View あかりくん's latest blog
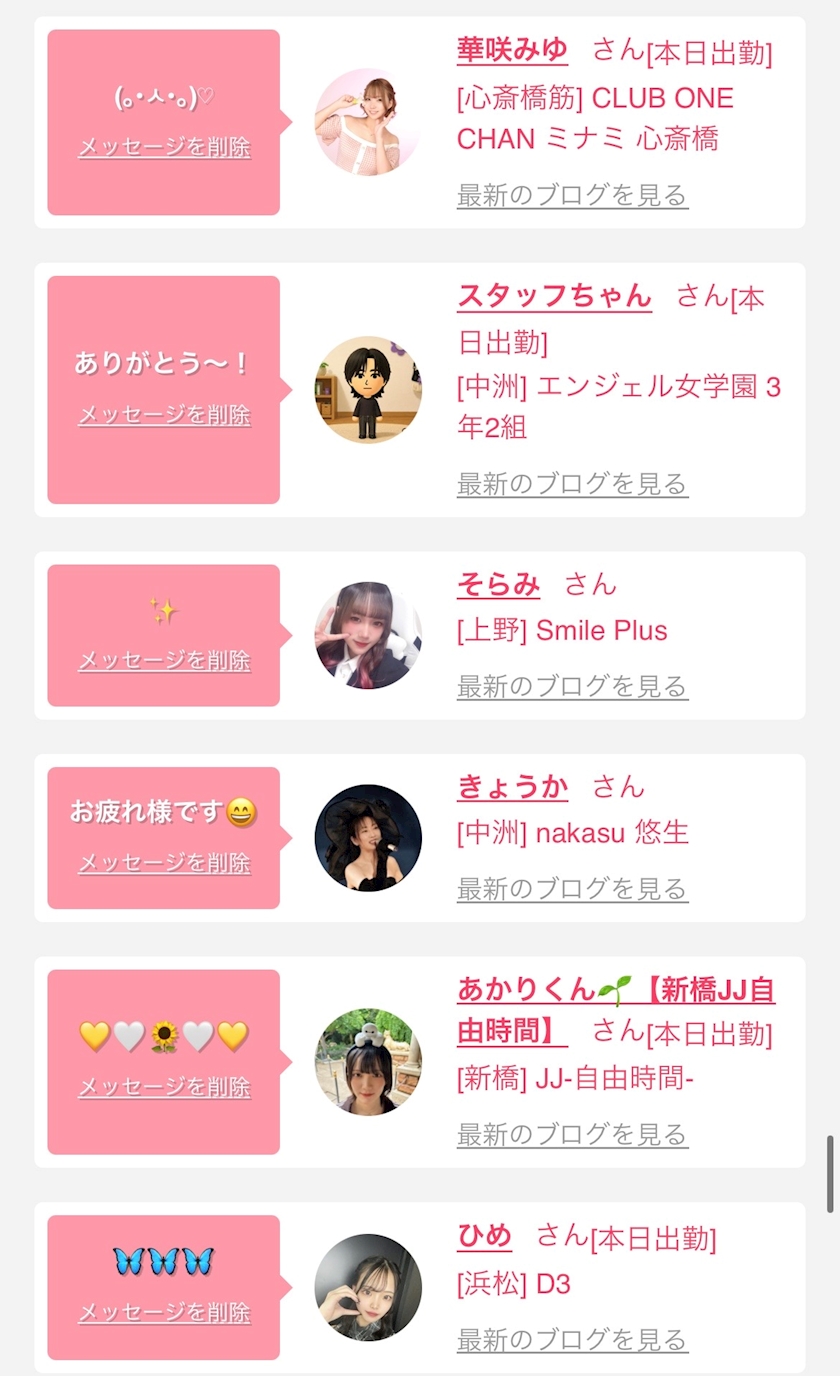The image size is (840, 1376). pos(572,1134)
